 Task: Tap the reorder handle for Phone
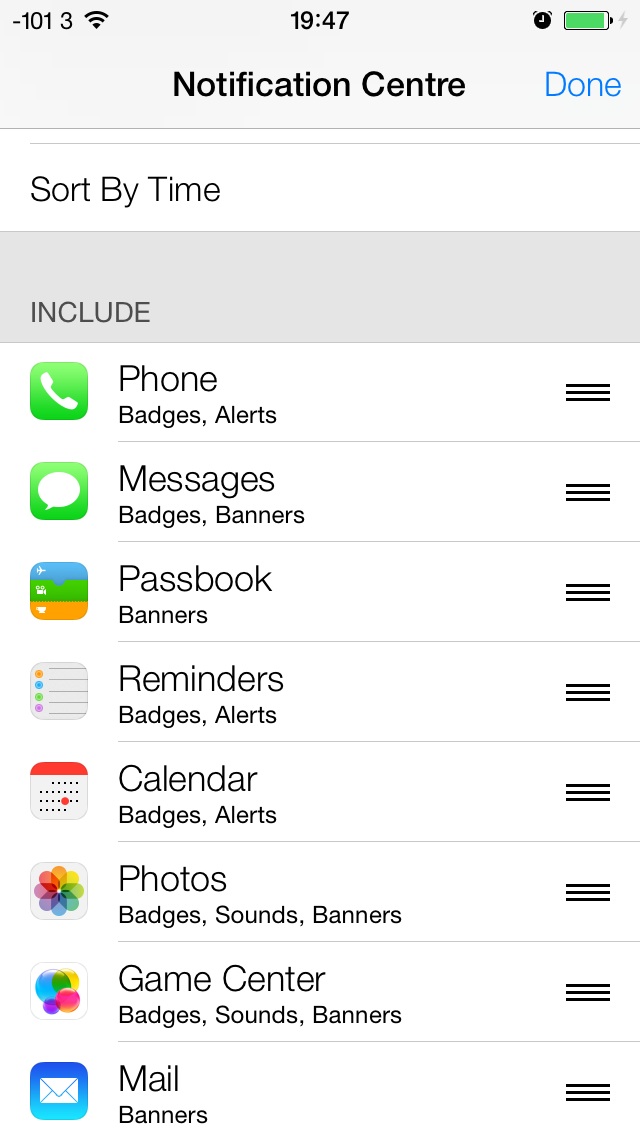pos(588,392)
